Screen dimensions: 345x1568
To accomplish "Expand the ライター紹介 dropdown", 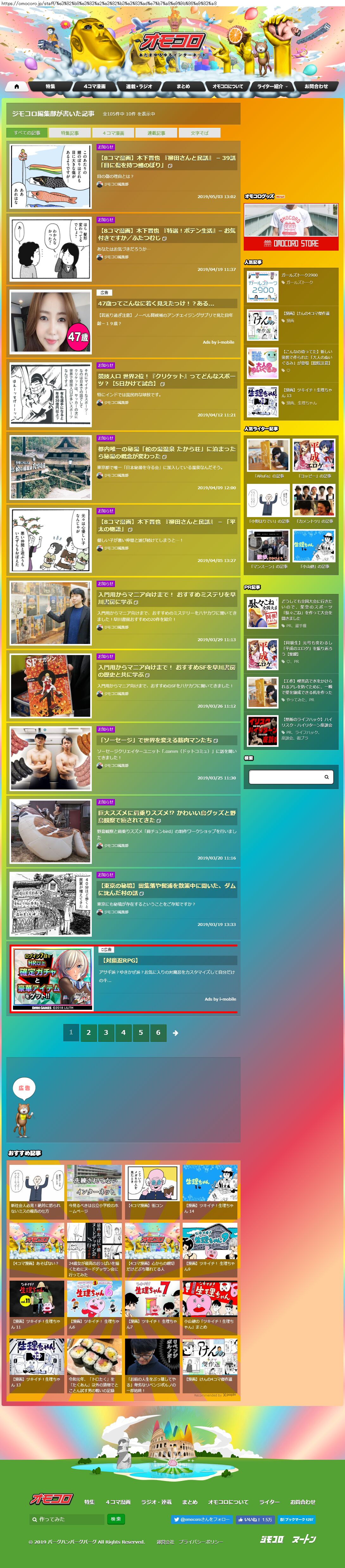I will coord(272,86).
